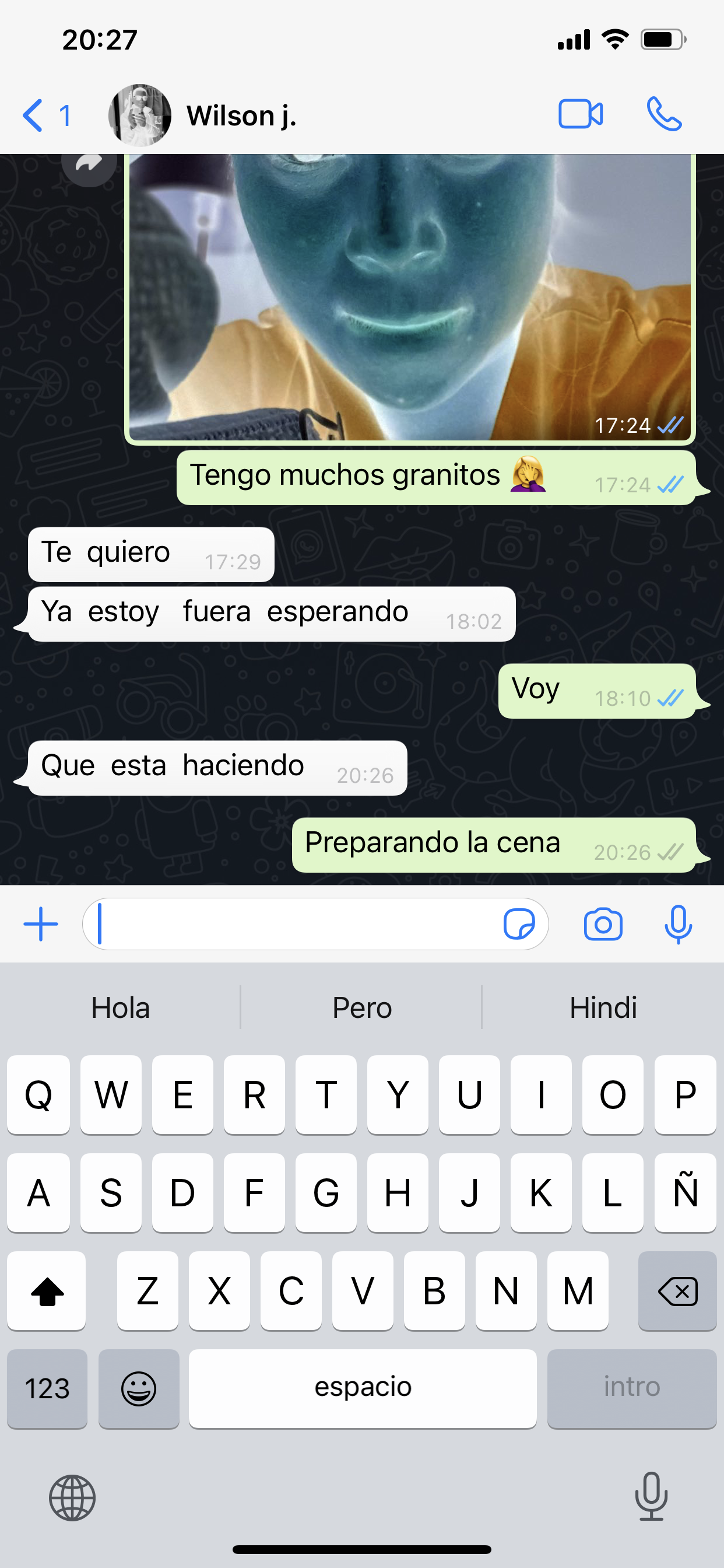The image size is (724, 1568).
Task: Insert the suggestion "Hola"
Action: click(x=121, y=1007)
